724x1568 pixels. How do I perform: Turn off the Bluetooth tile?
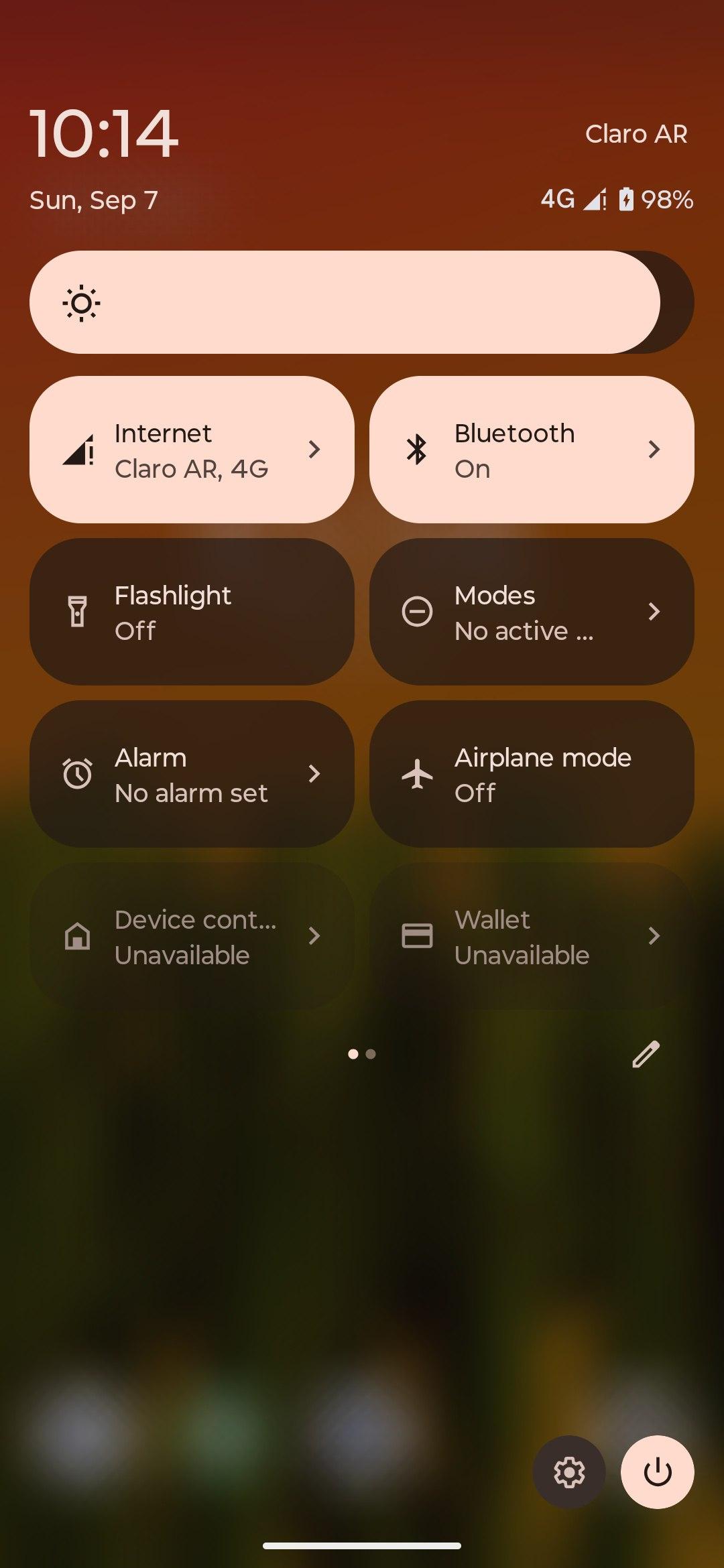pos(532,450)
